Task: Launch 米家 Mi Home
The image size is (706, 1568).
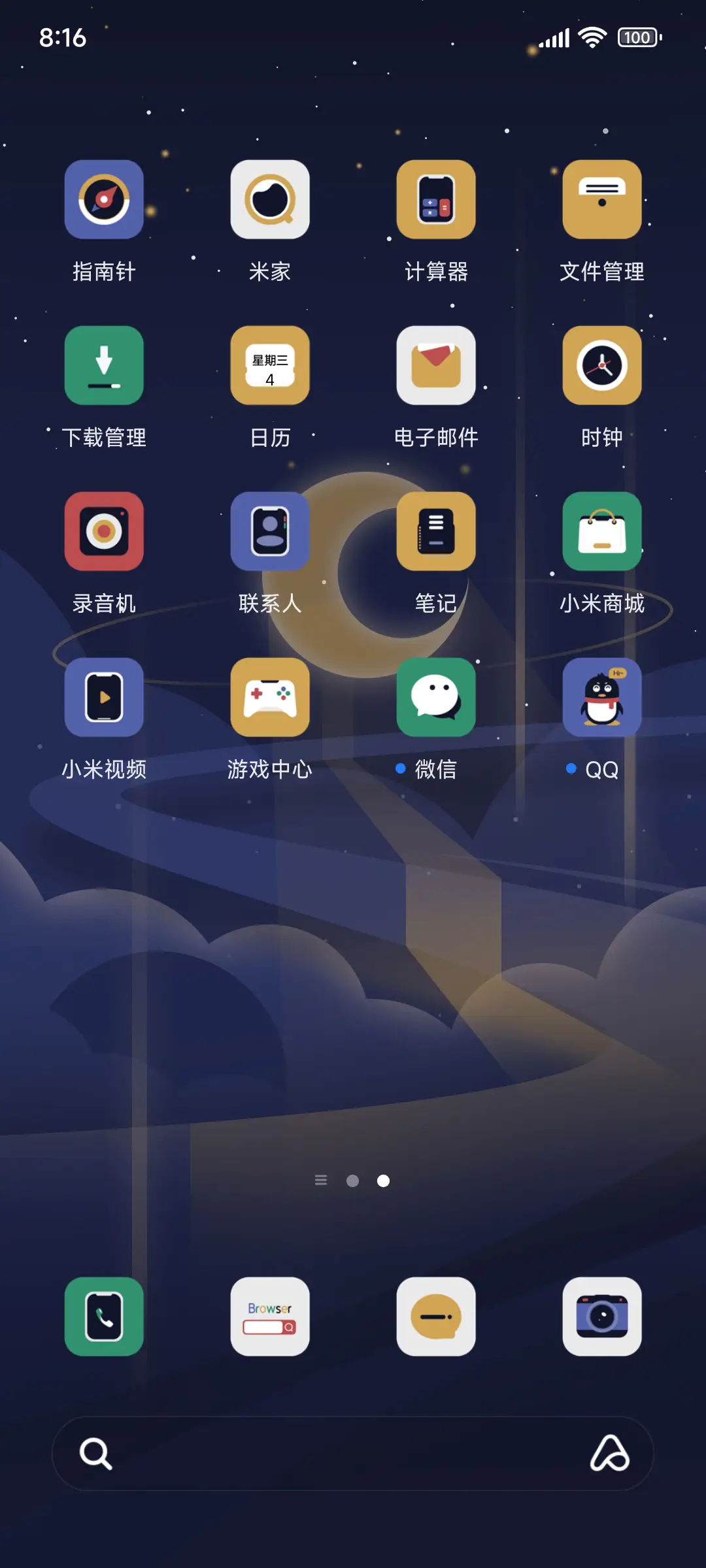Action: [x=270, y=199]
